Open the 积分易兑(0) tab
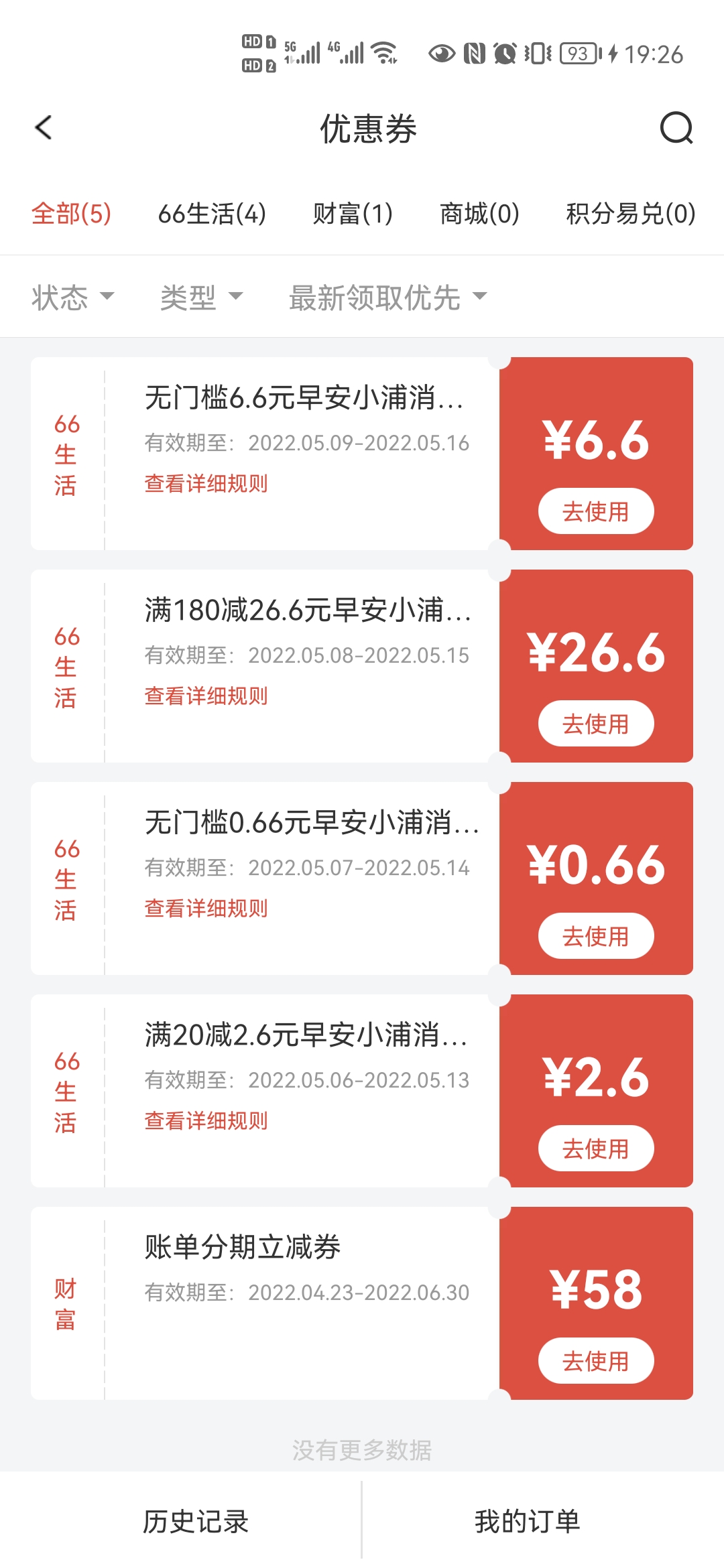The width and height of the screenshot is (724, 1568). 631,214
